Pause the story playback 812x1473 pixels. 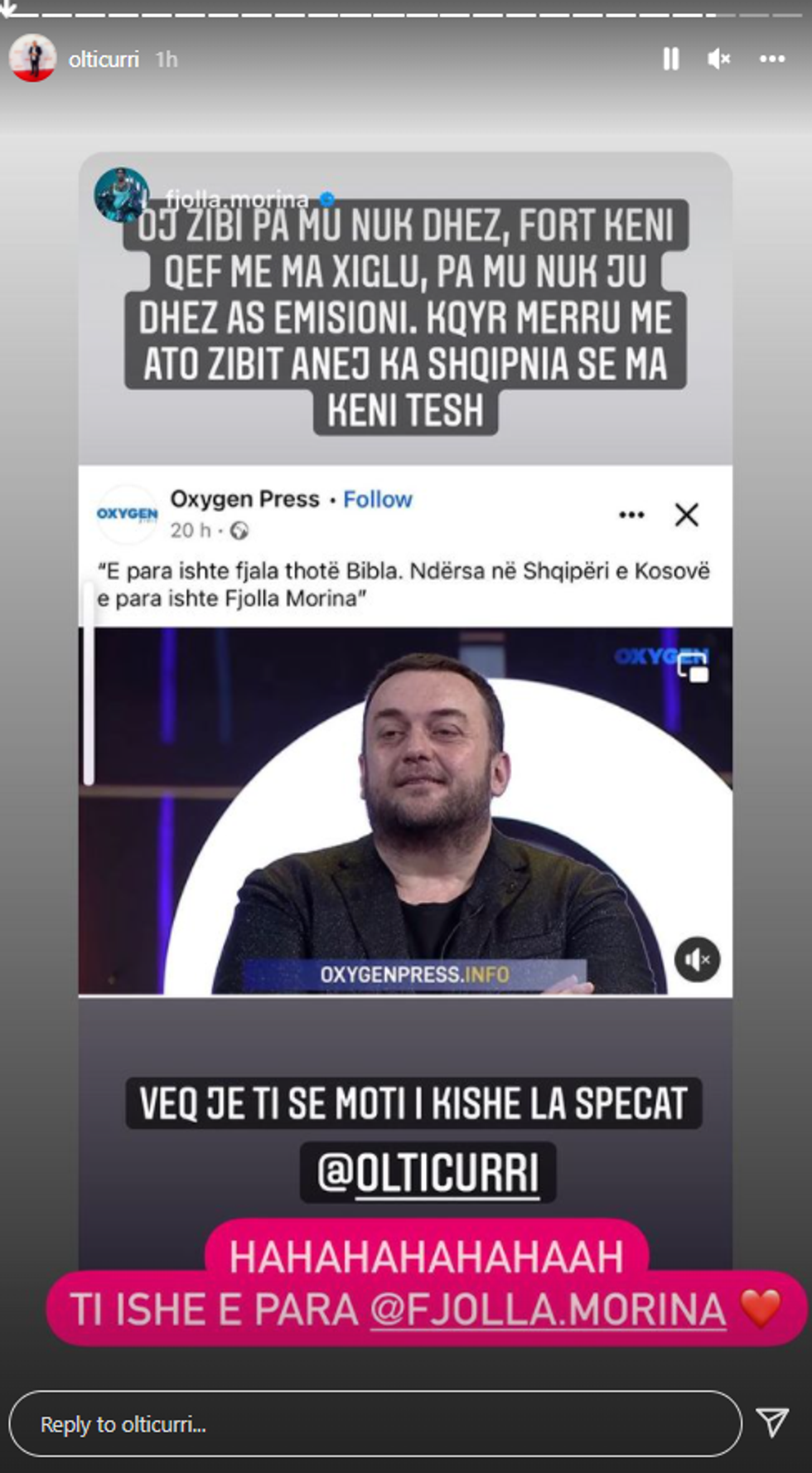(x=670, y=59)
